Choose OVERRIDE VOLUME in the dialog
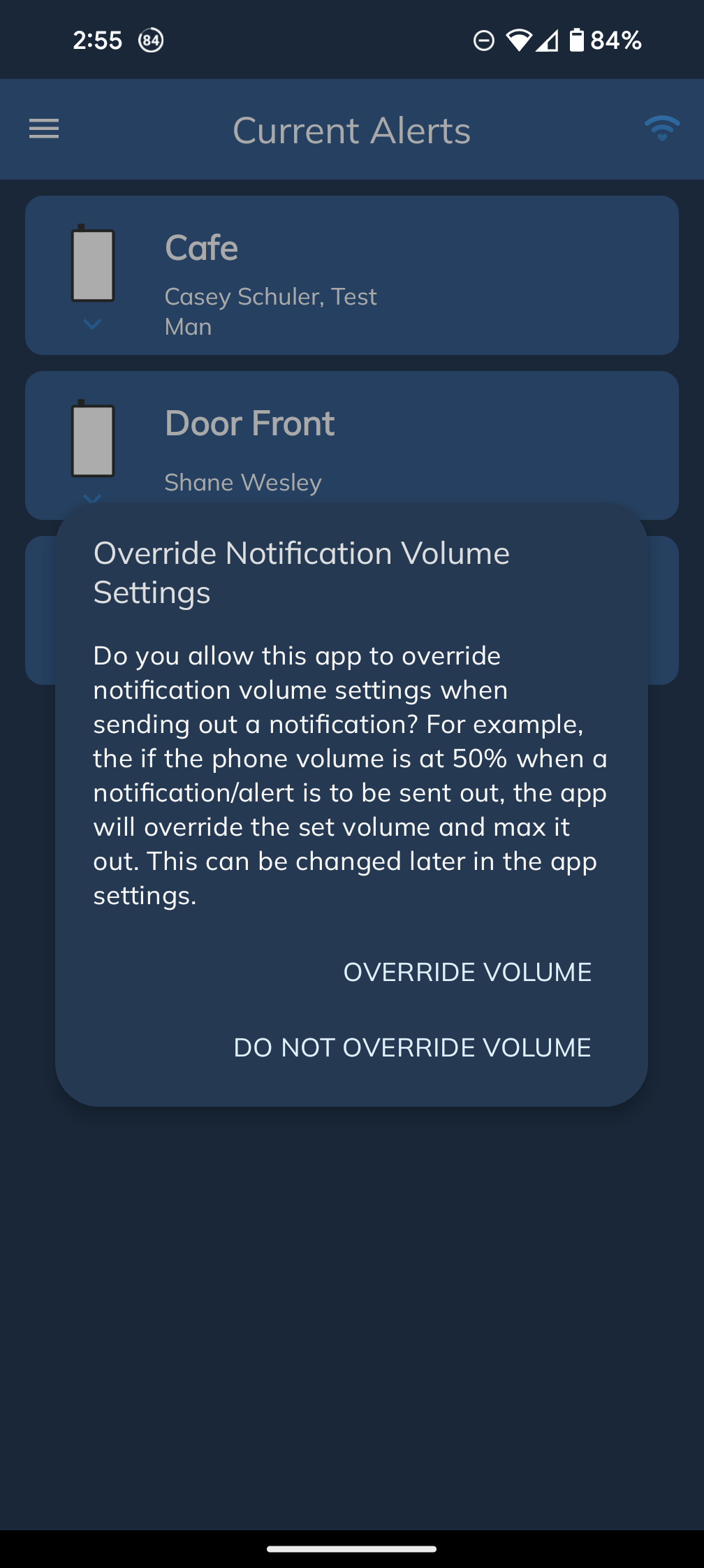 pyautogui.click(x=467, y=972)
